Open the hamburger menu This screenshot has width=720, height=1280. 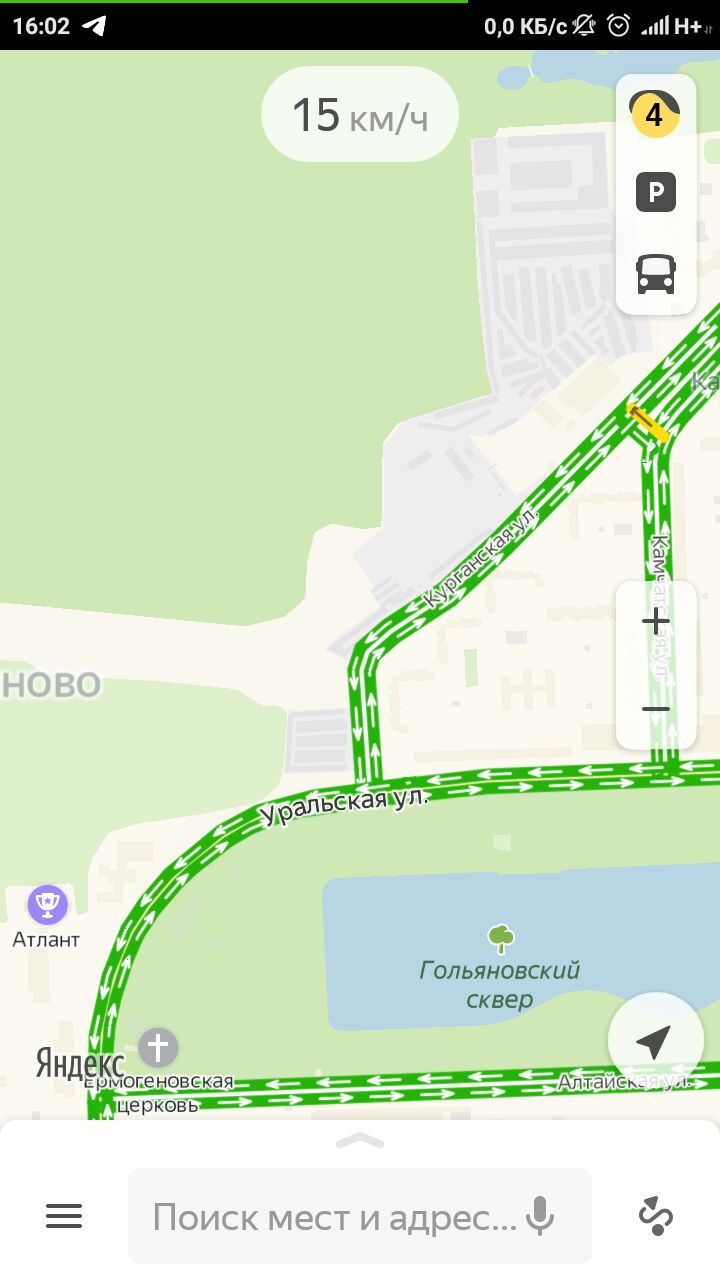point(64,1216)
